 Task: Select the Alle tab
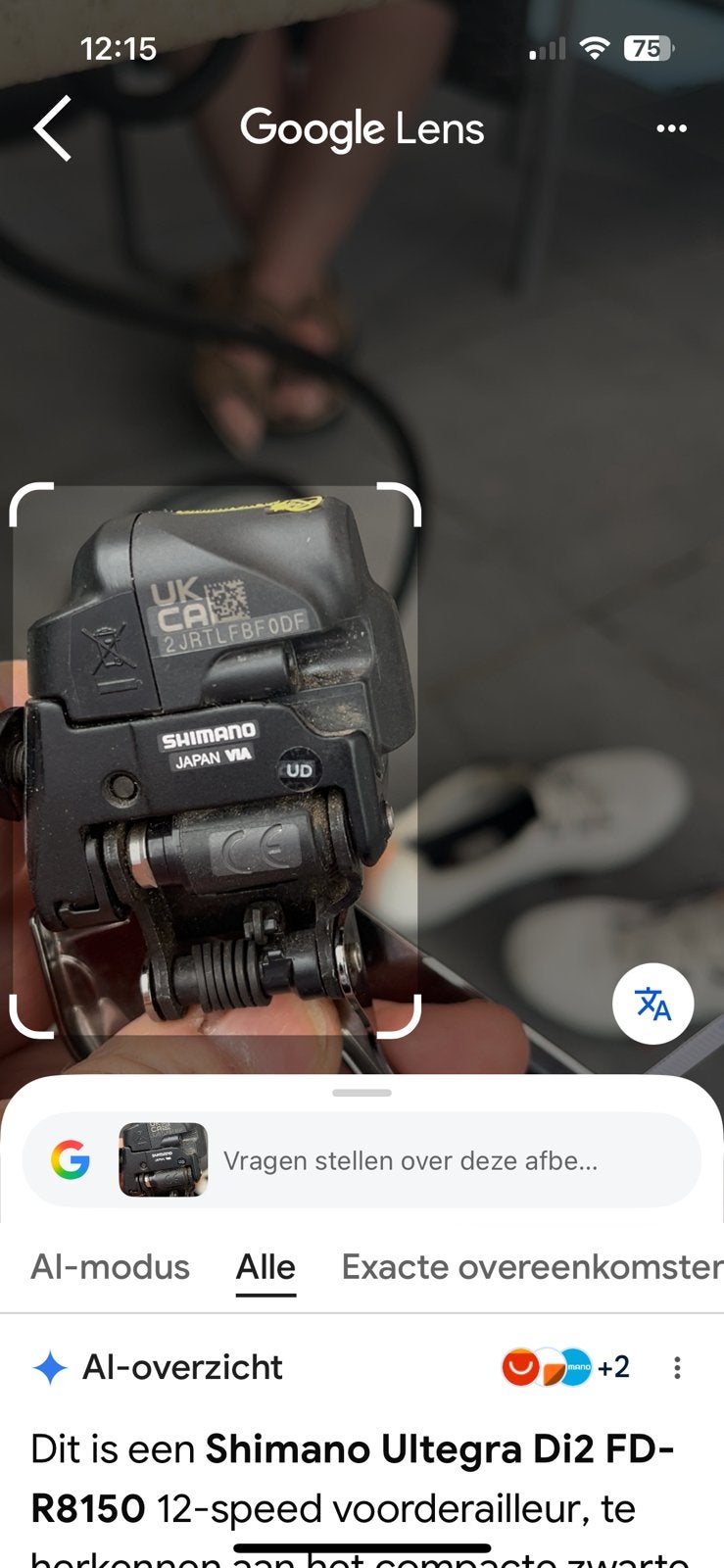(x=265, y=1267)
